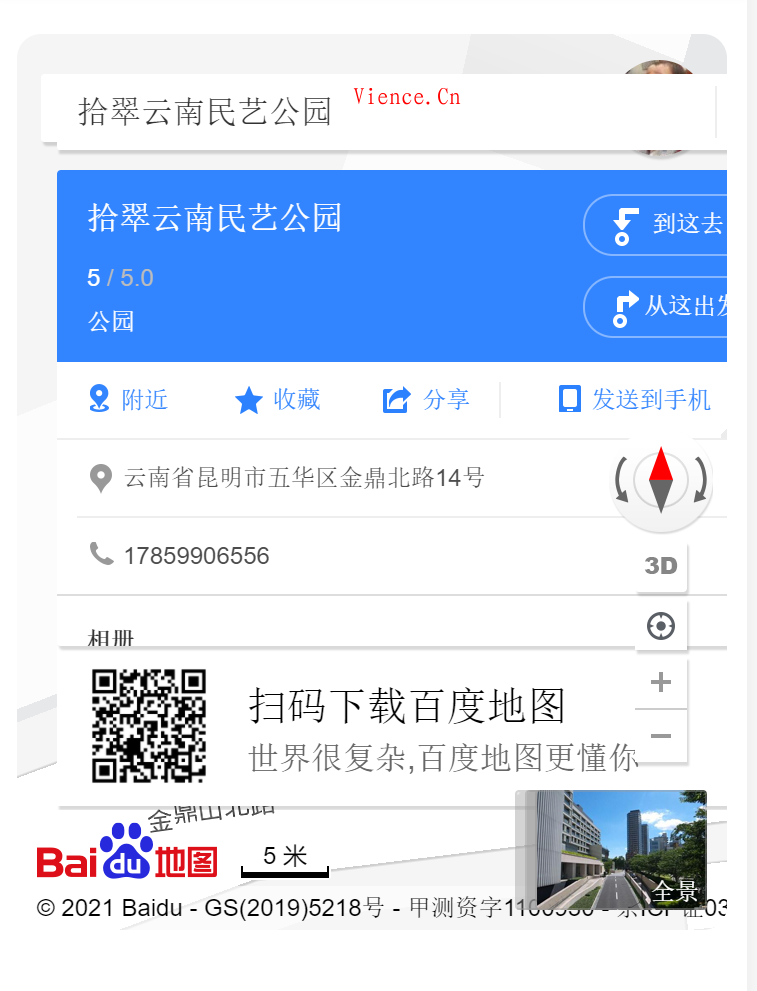Screen dimensions: 757x991
Task: Open the 全景 panorama street view
Action: pyautogui.click(x=612, y=848)
